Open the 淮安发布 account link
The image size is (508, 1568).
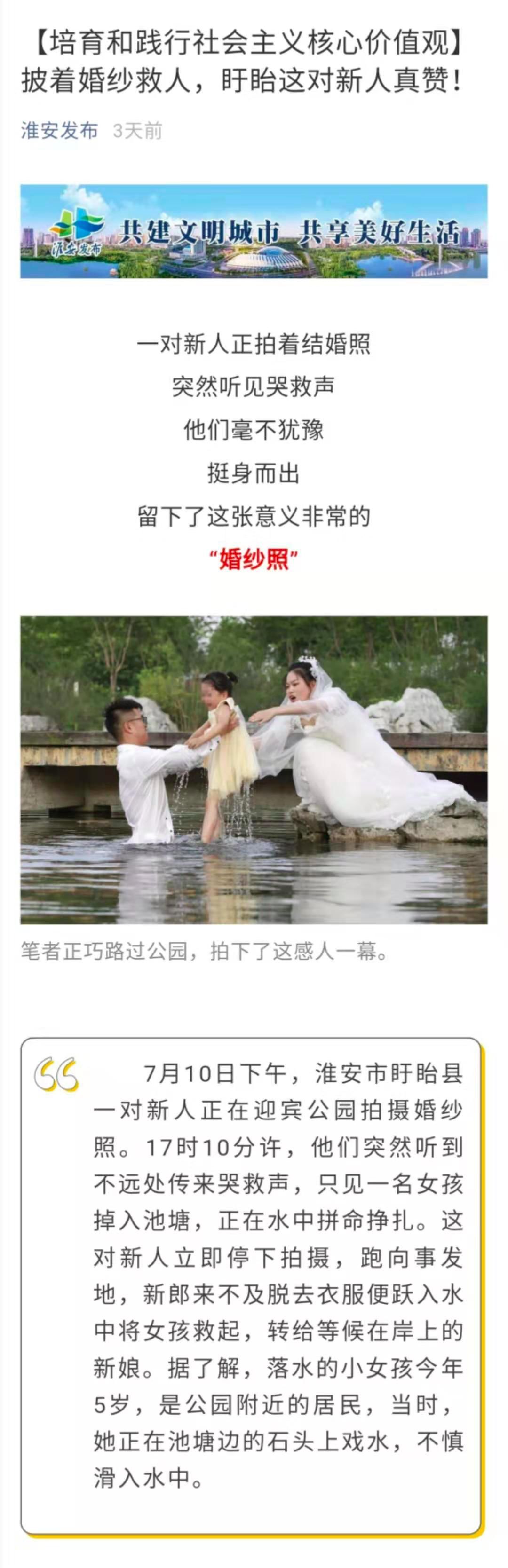59,131
